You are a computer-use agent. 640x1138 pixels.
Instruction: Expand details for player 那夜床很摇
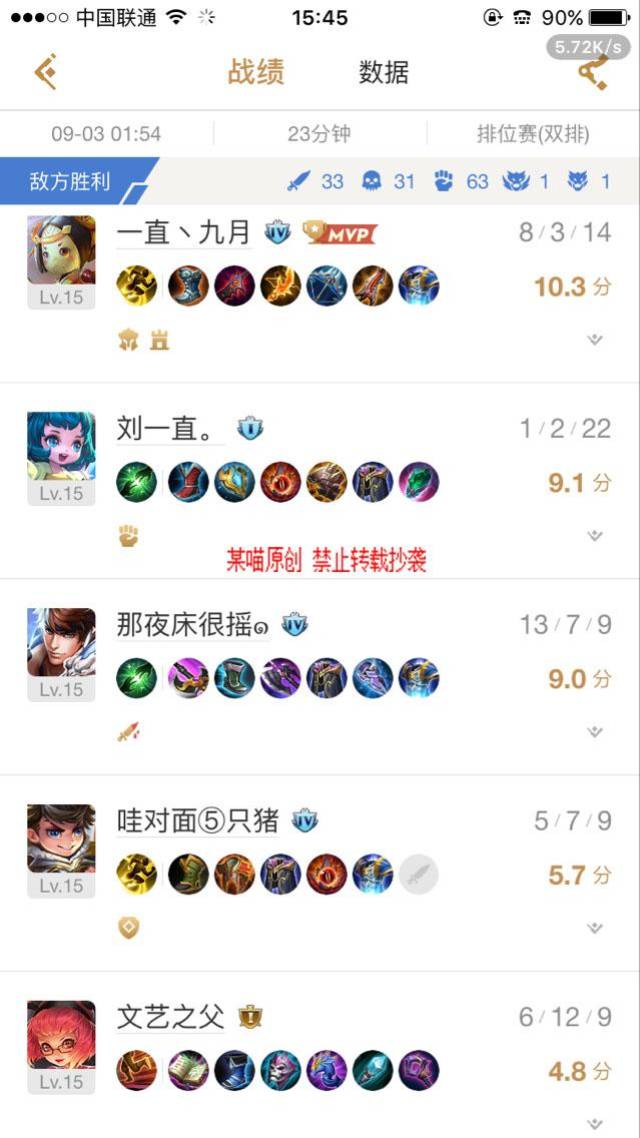tap(595, 732)
